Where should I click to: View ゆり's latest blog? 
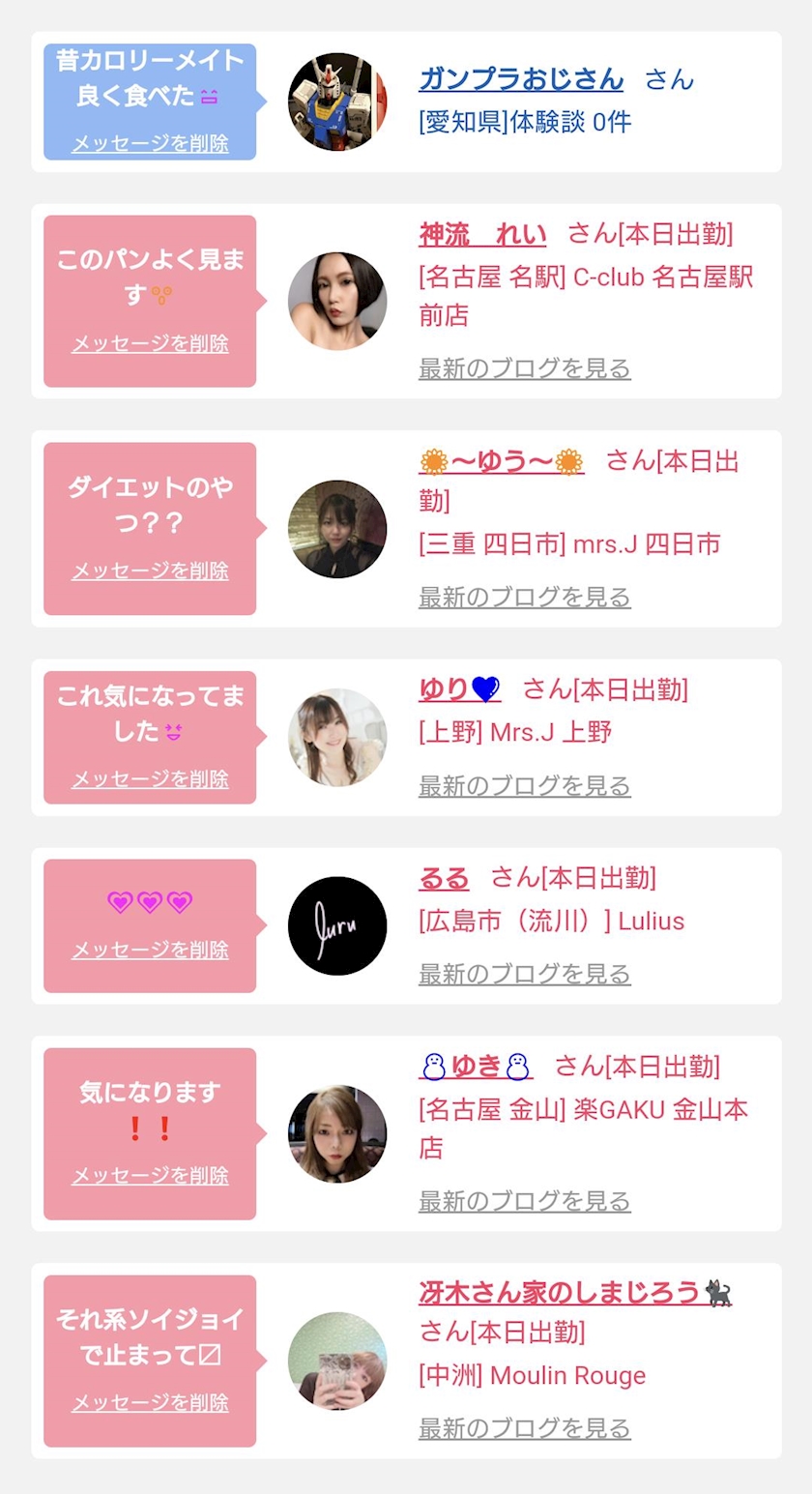tap(524, 786)
